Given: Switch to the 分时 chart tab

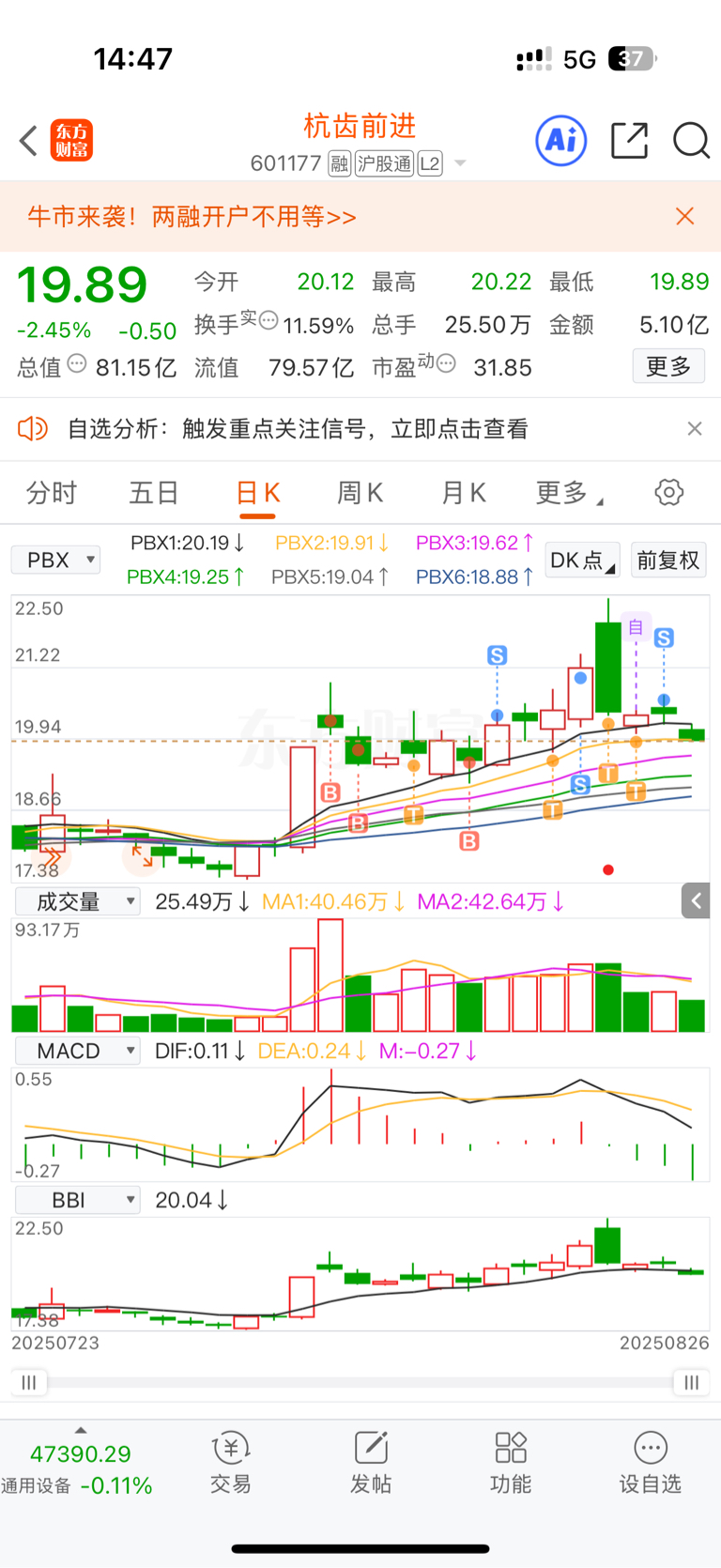Looking at the screenshot, I should tap(52, 493).
